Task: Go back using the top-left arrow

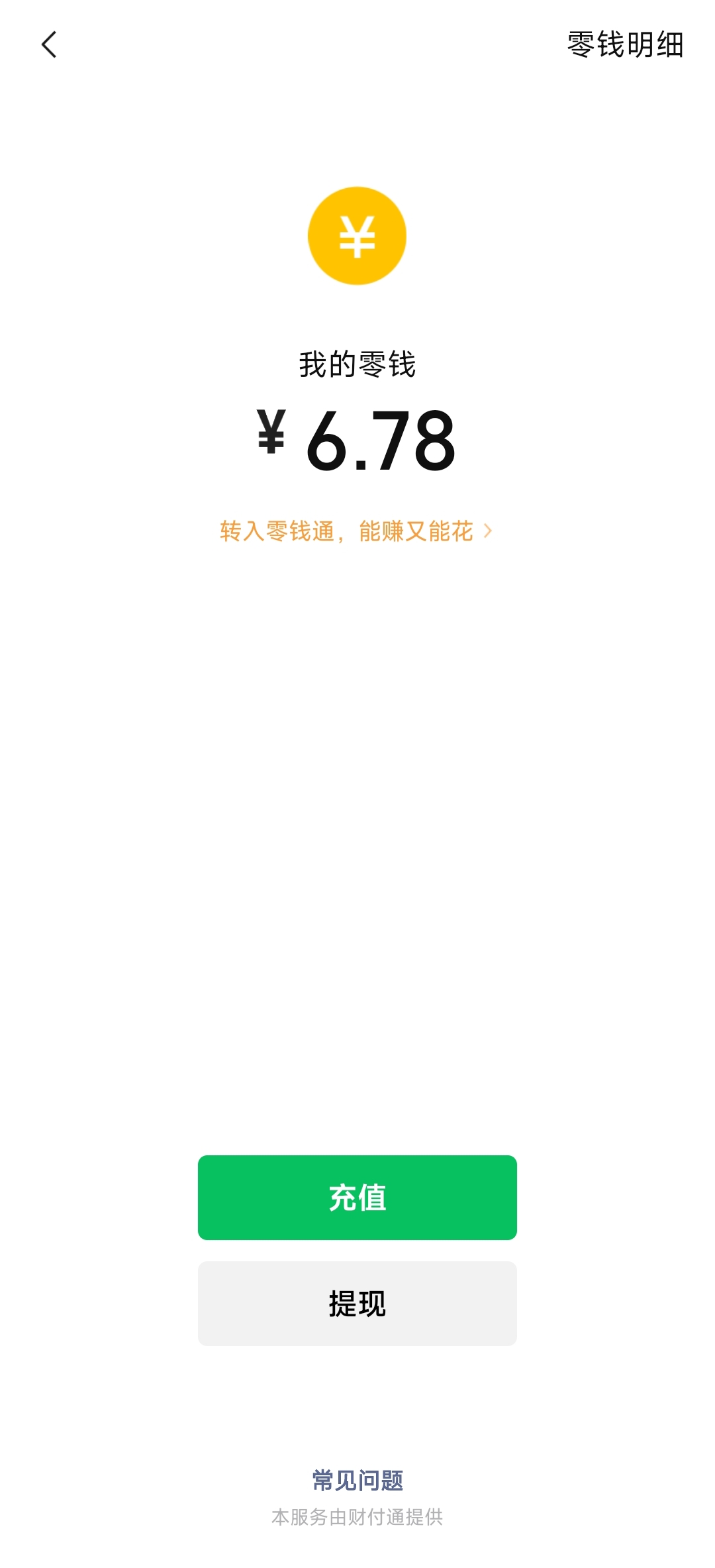Action: pyautogui.click(x=49, y=45)
